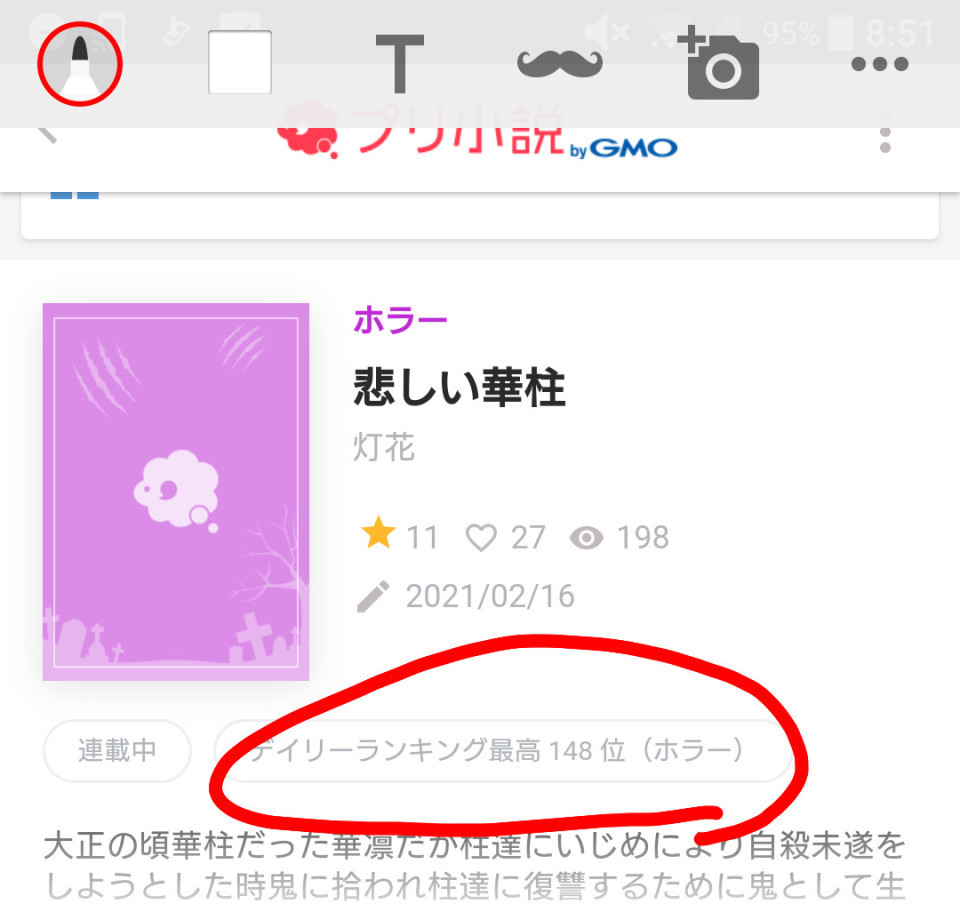
Task: Add a photo with the camera icon
Action: pos(720,63)
